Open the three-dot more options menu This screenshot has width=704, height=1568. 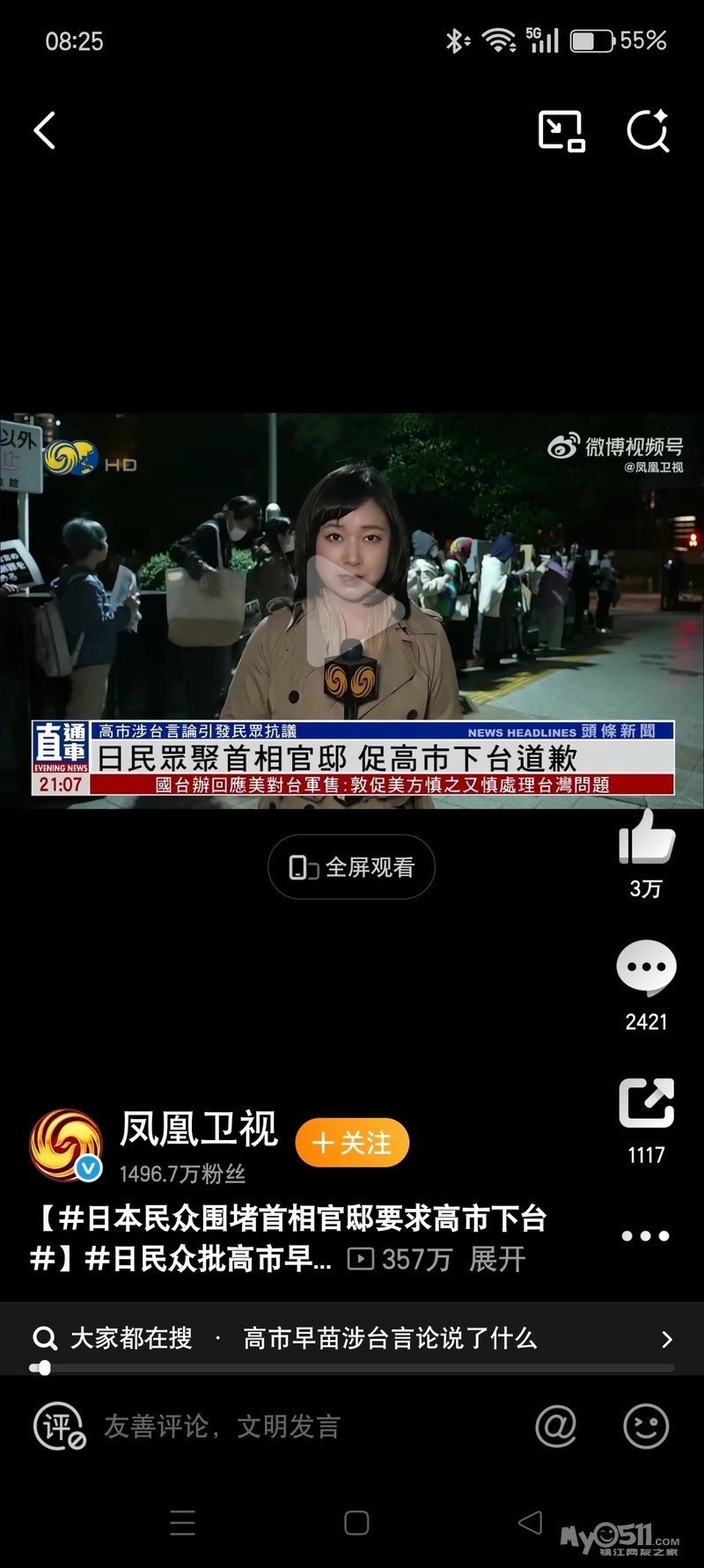pos(645,1236)
